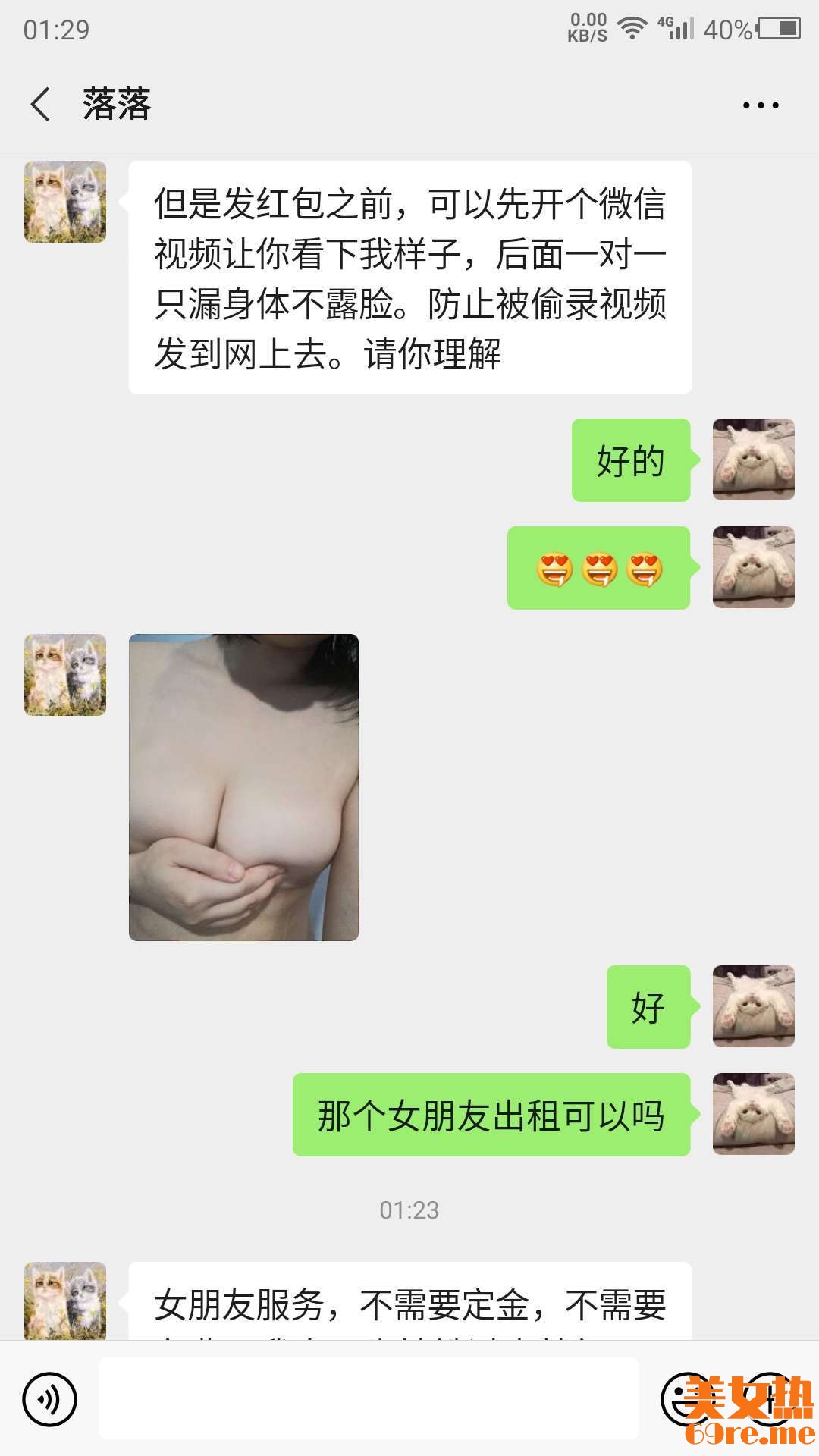Open the received photo message
Viewport: 819px width, 1456px height.
[243, 787]
